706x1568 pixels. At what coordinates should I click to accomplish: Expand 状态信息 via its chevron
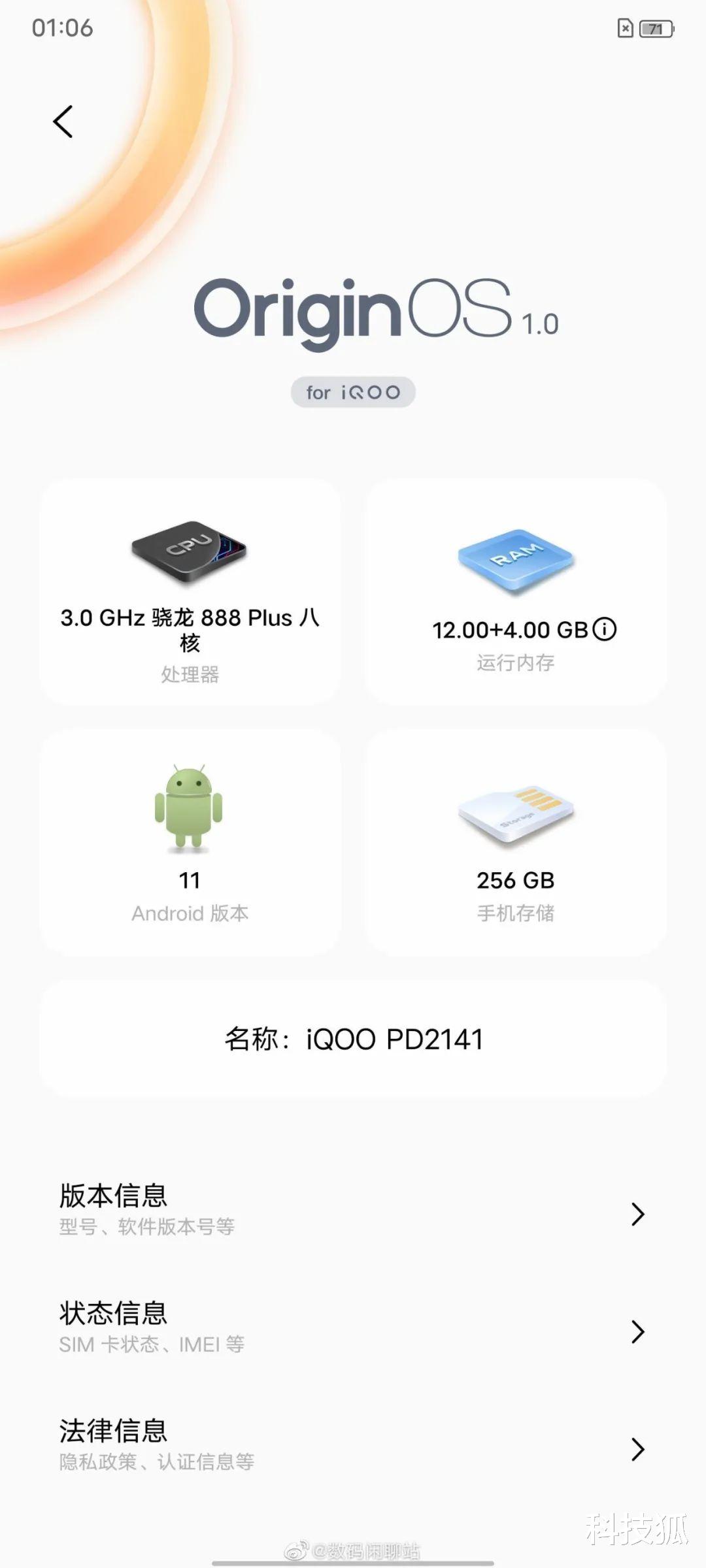click(x=637, y=1331)
